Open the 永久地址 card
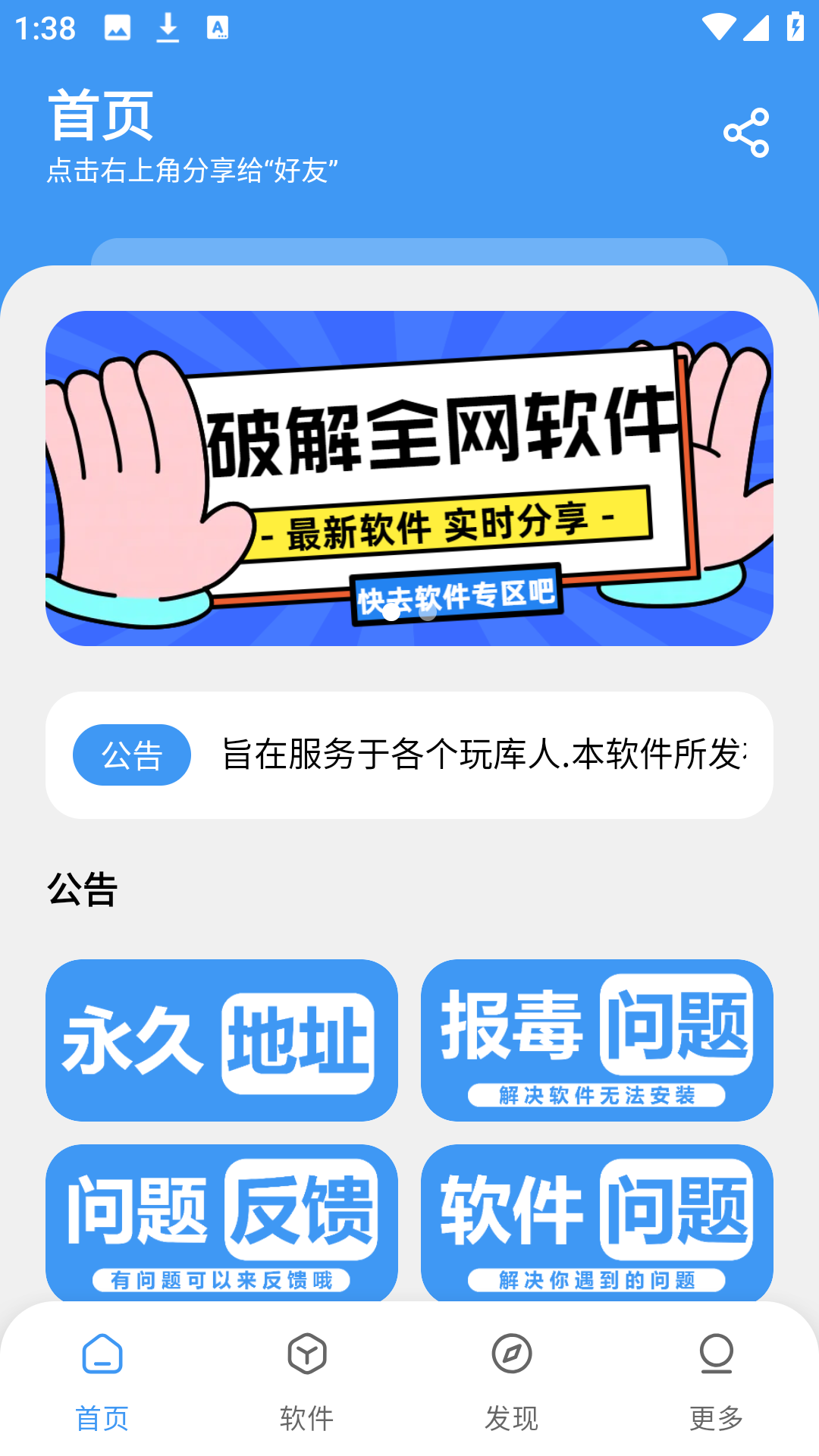This screenshot has height=1456, width=819. (221, 1040)
